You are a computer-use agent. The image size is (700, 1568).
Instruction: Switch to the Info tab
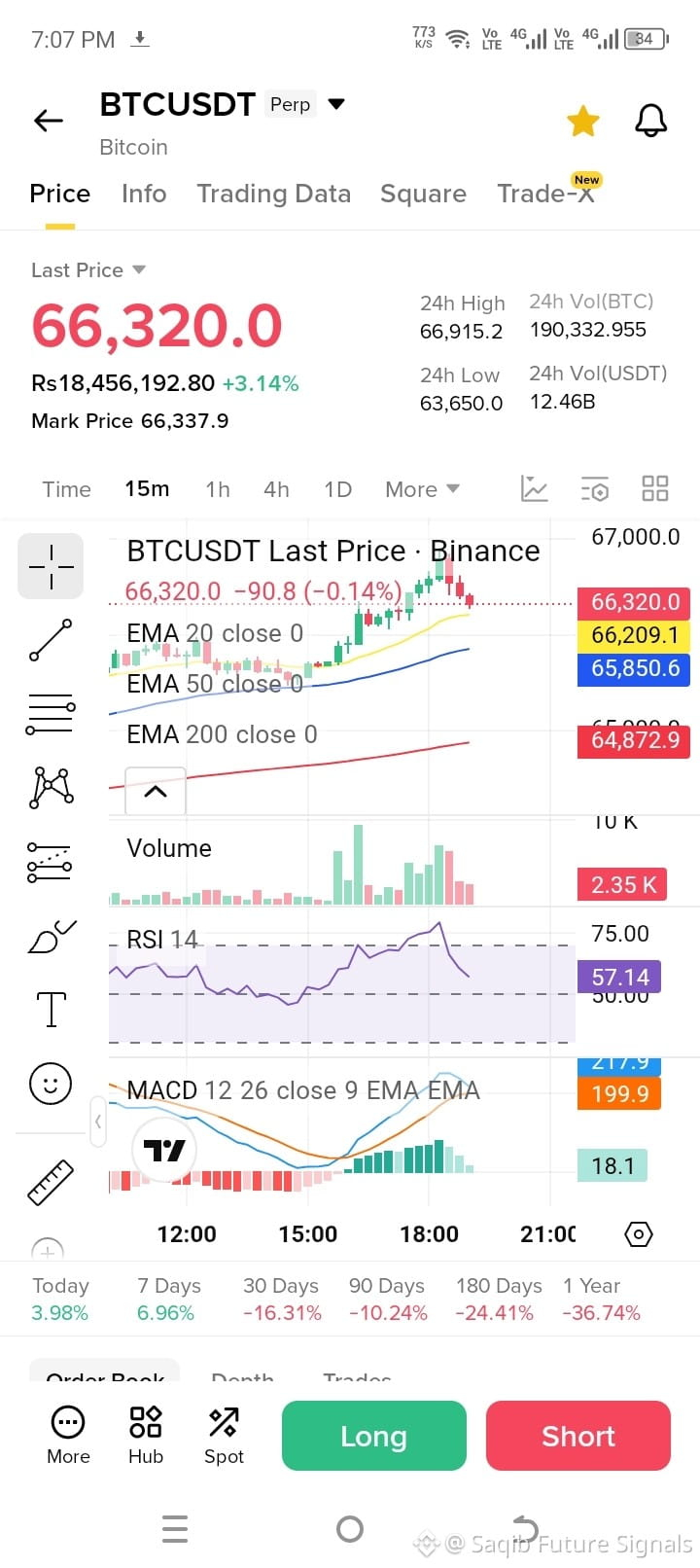tap(144, 194)
